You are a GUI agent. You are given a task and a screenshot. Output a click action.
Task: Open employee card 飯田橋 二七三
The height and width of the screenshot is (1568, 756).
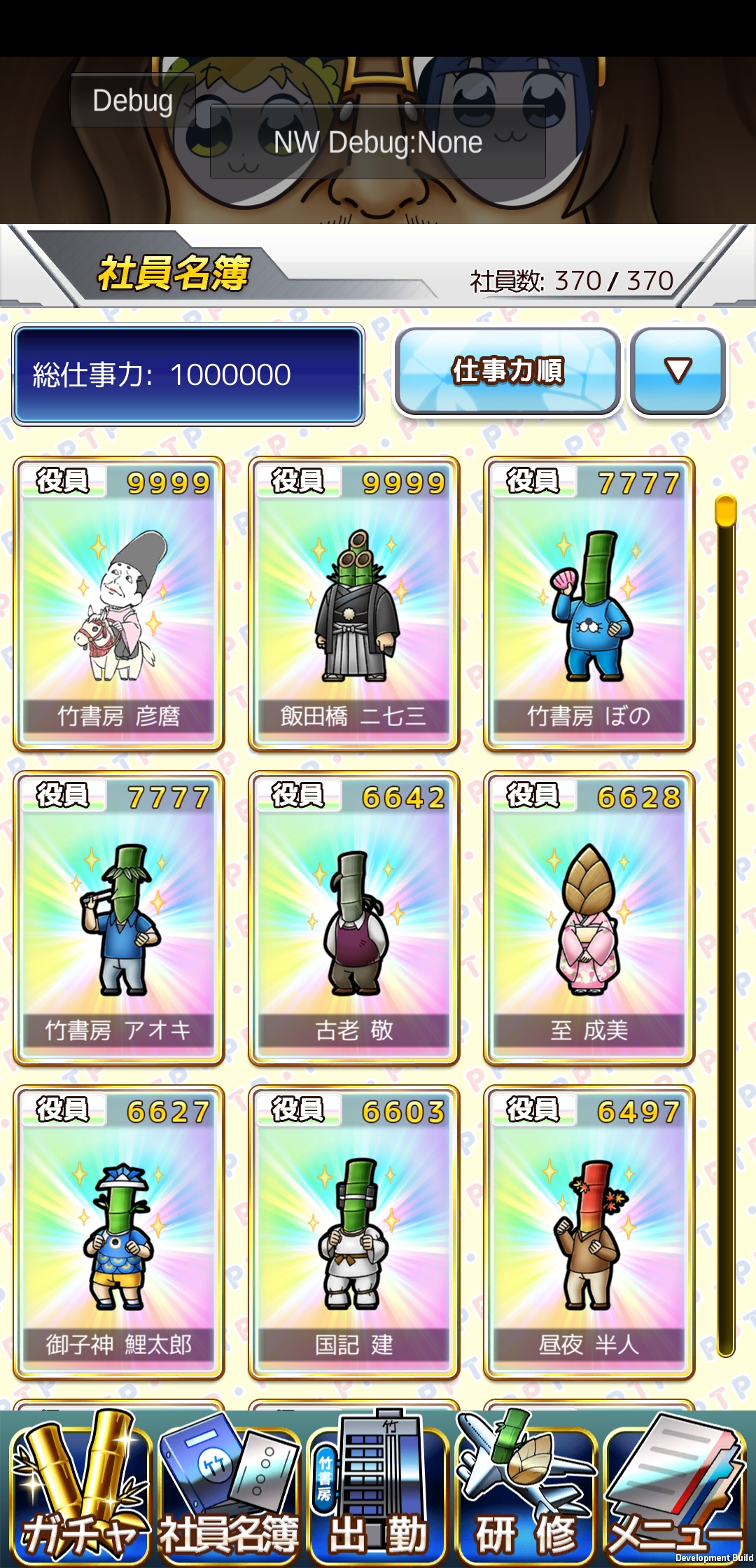point(354,604)
